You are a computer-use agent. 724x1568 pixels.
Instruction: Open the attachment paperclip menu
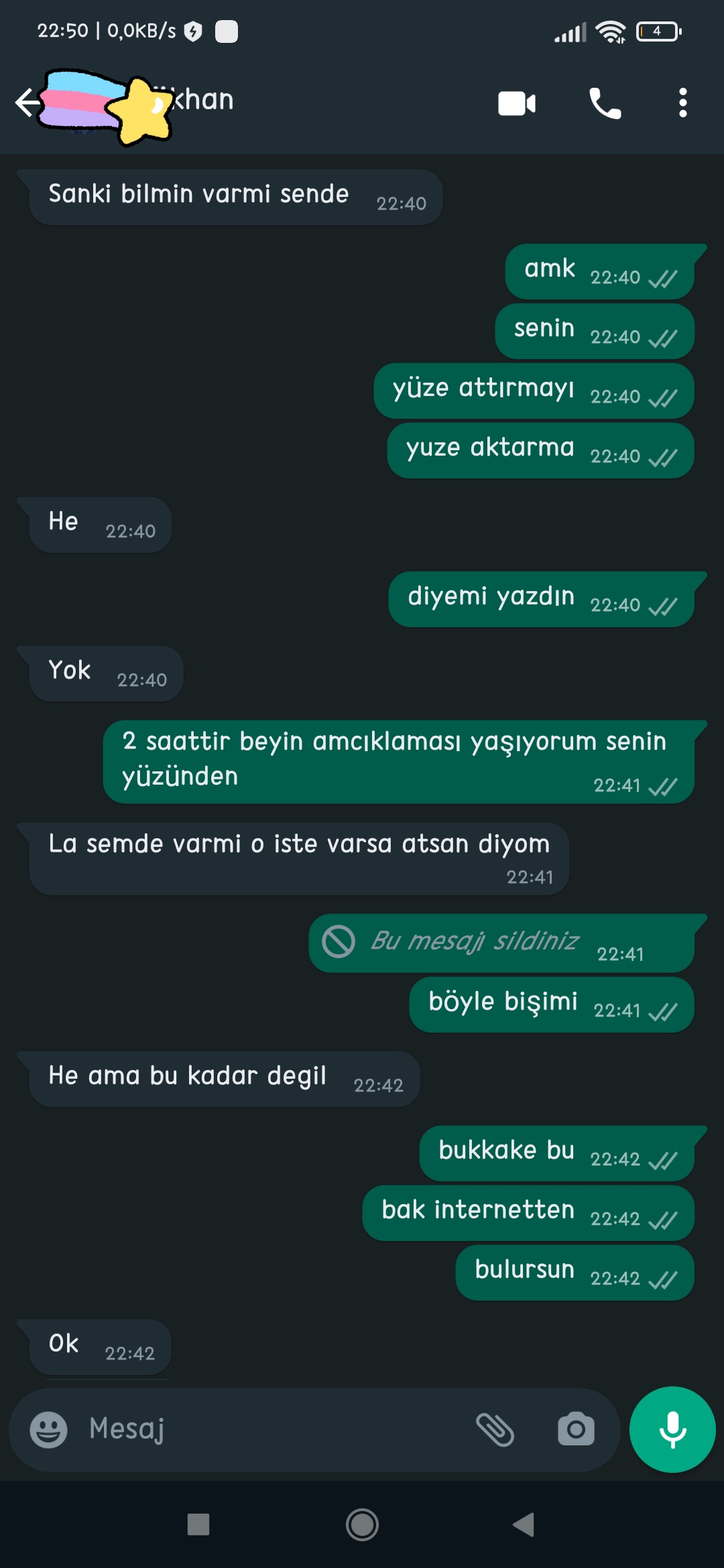point(495,1430)
